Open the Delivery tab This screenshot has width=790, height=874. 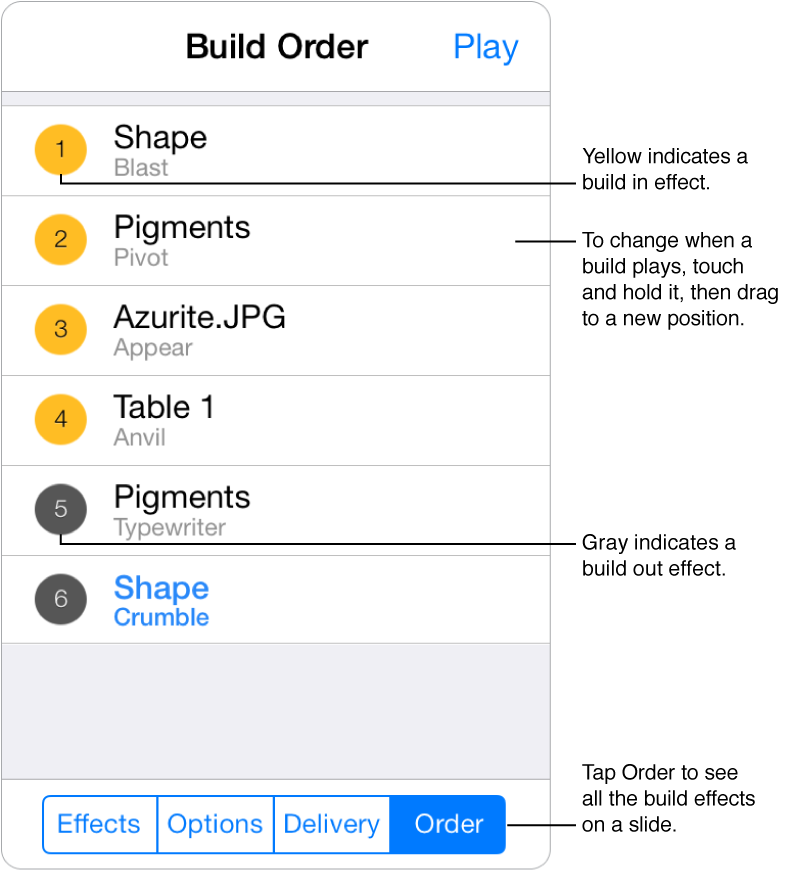pos(331,824)
